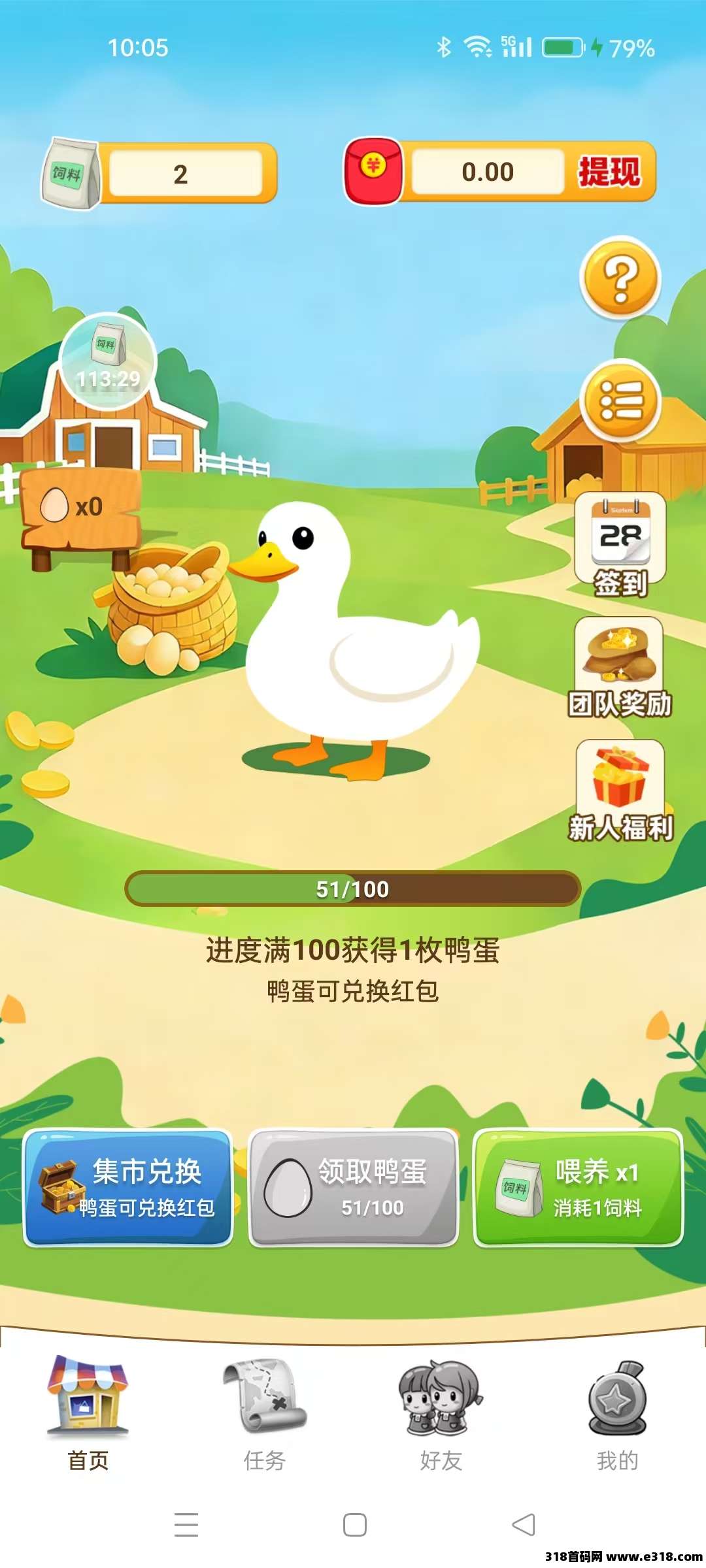Feed the duck with 喂养 x1
The width and height of the screenshot is (706, 1568).
[x=578, y=1187]
